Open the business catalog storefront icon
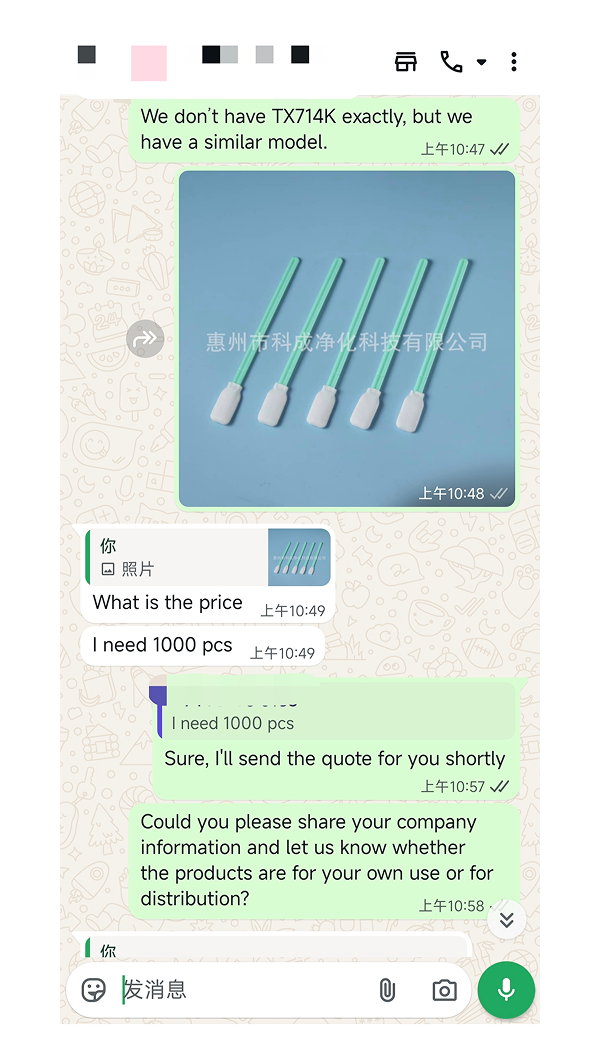Image resolution: width=600 pixels, height=1050 pixels. pyautogui.click(x=406, y=62)
